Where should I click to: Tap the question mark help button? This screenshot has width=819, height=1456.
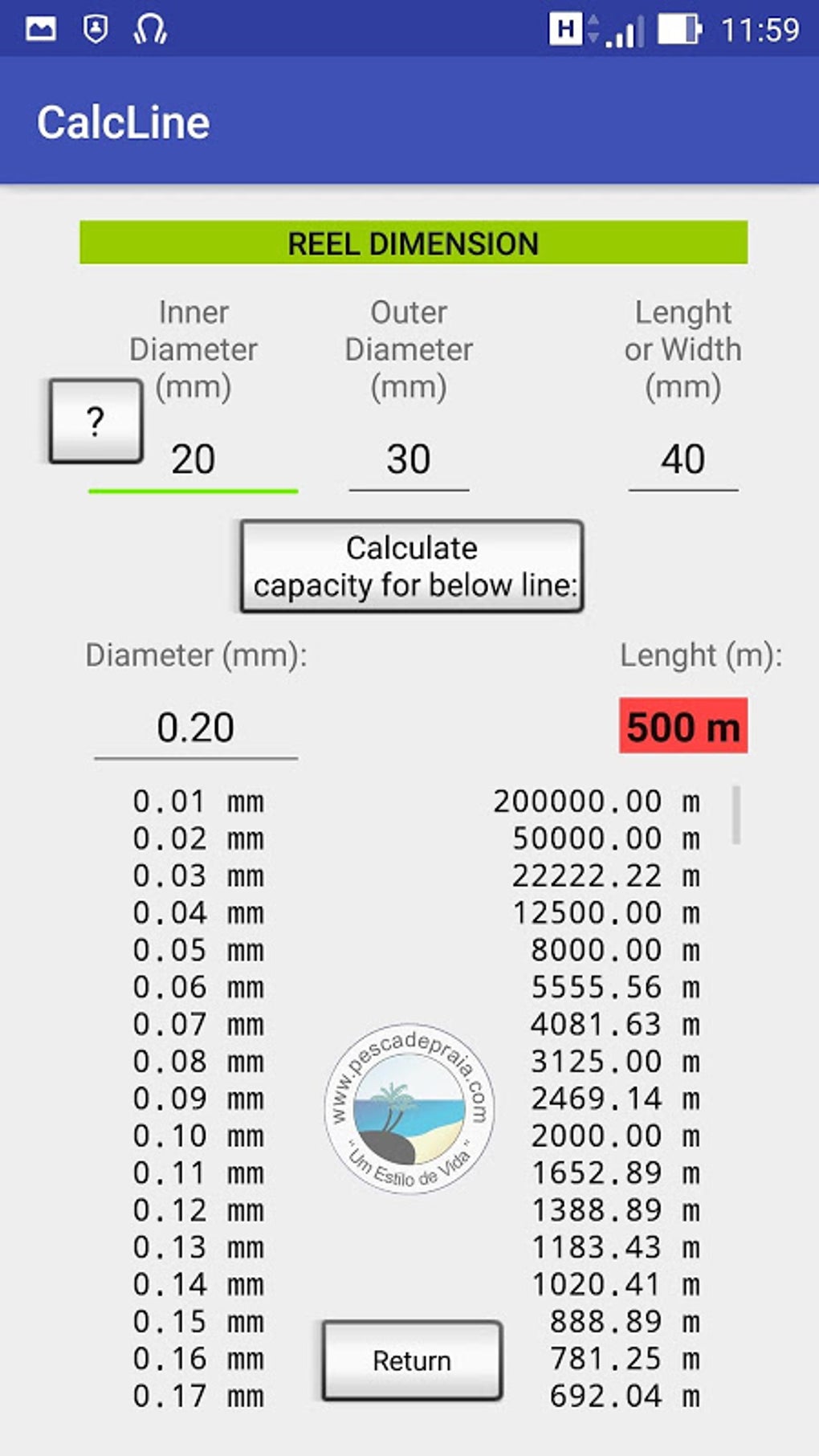[x=96, y=421]
